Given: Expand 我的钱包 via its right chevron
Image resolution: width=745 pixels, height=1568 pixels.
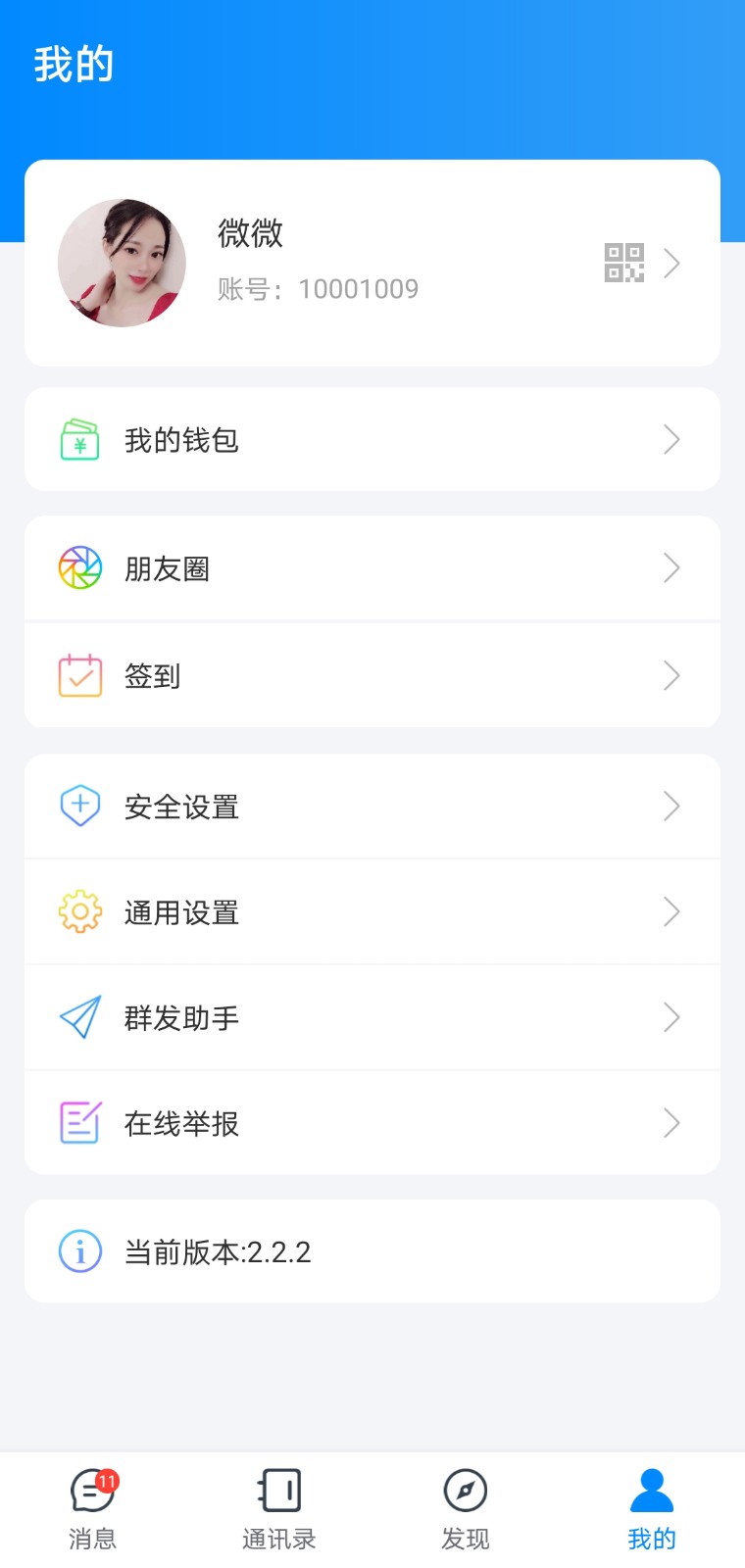Looking at the screenshot, I should click(x=672, y=440).
